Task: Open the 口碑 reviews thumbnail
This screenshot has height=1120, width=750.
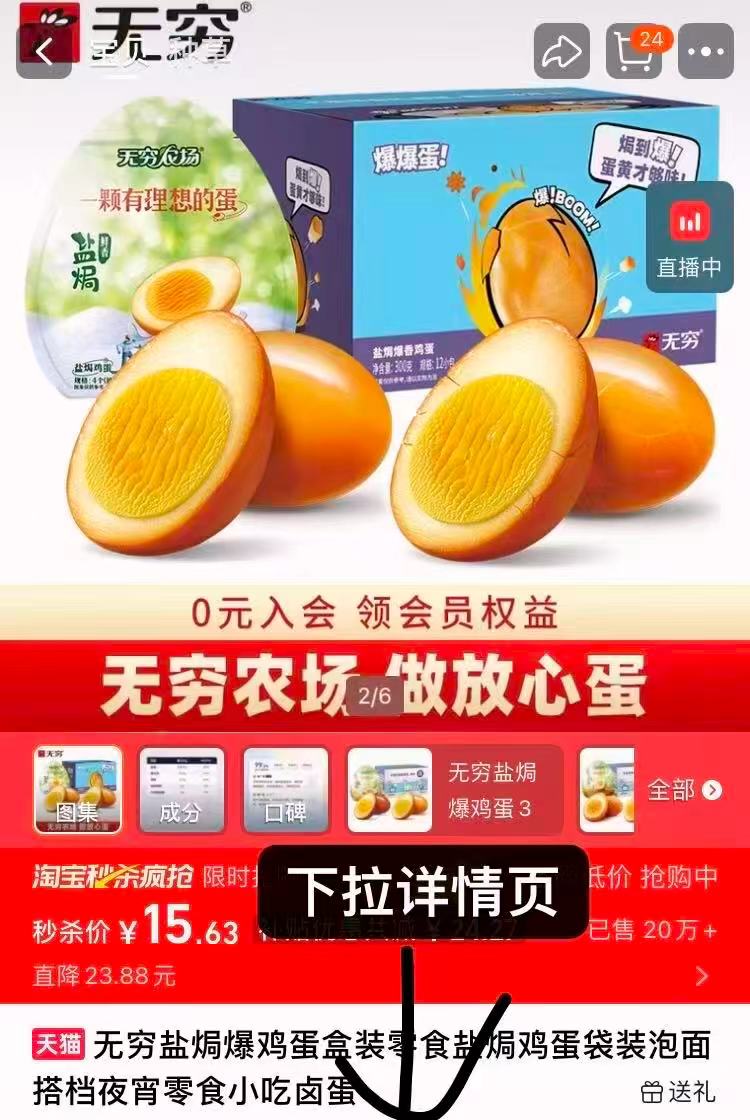Action: pyautogui.click(x=285, y=790)
